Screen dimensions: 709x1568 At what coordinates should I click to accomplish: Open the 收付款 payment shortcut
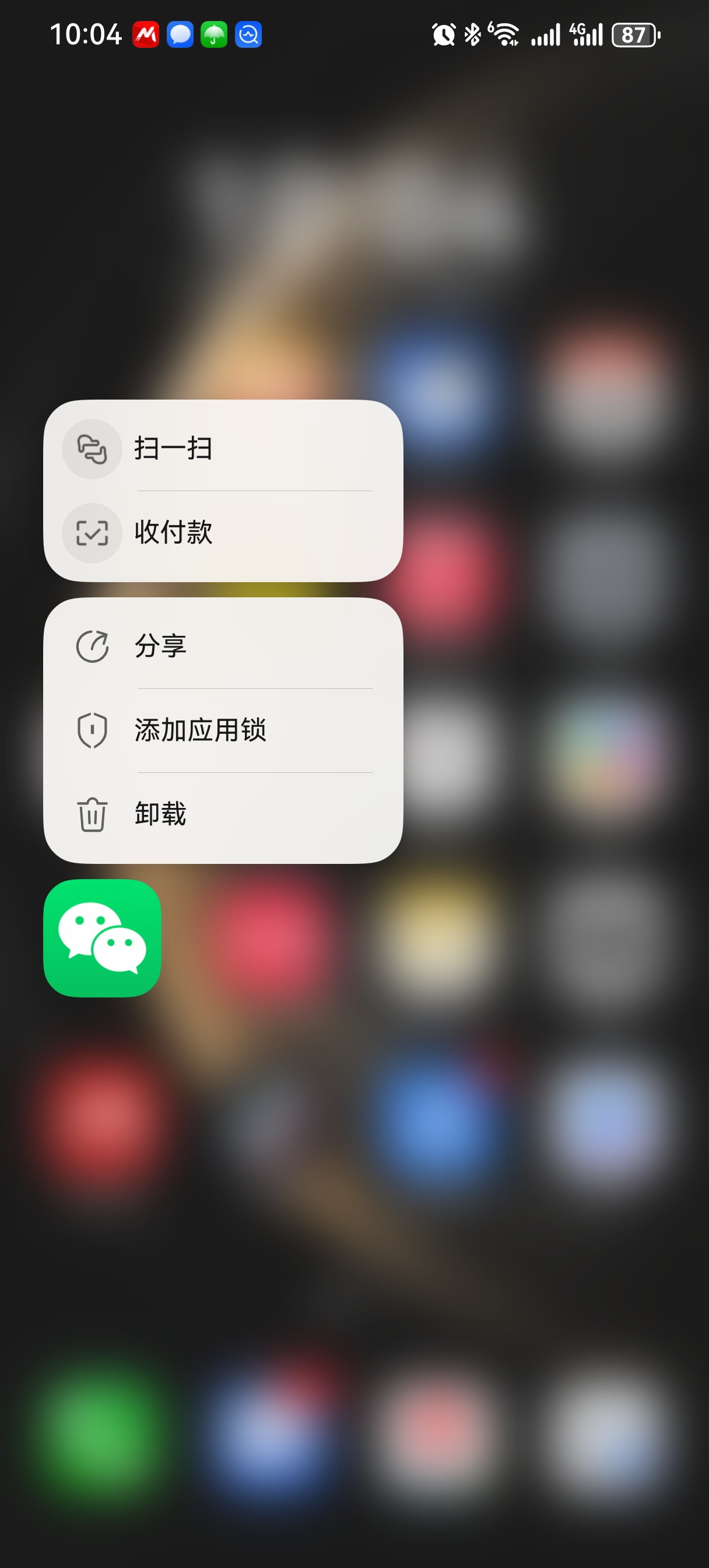223,533
